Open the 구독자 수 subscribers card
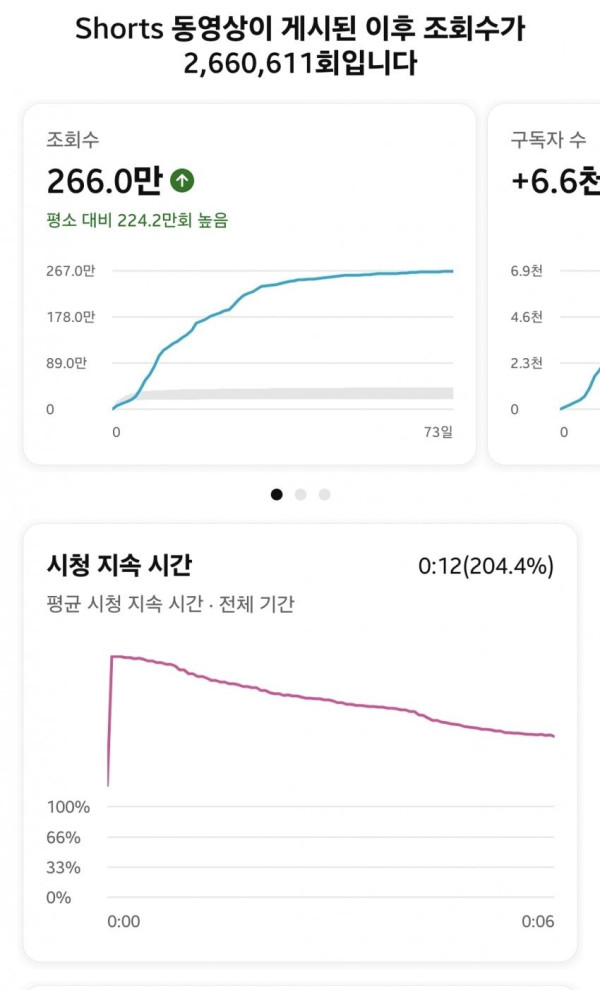 [546, 284]
